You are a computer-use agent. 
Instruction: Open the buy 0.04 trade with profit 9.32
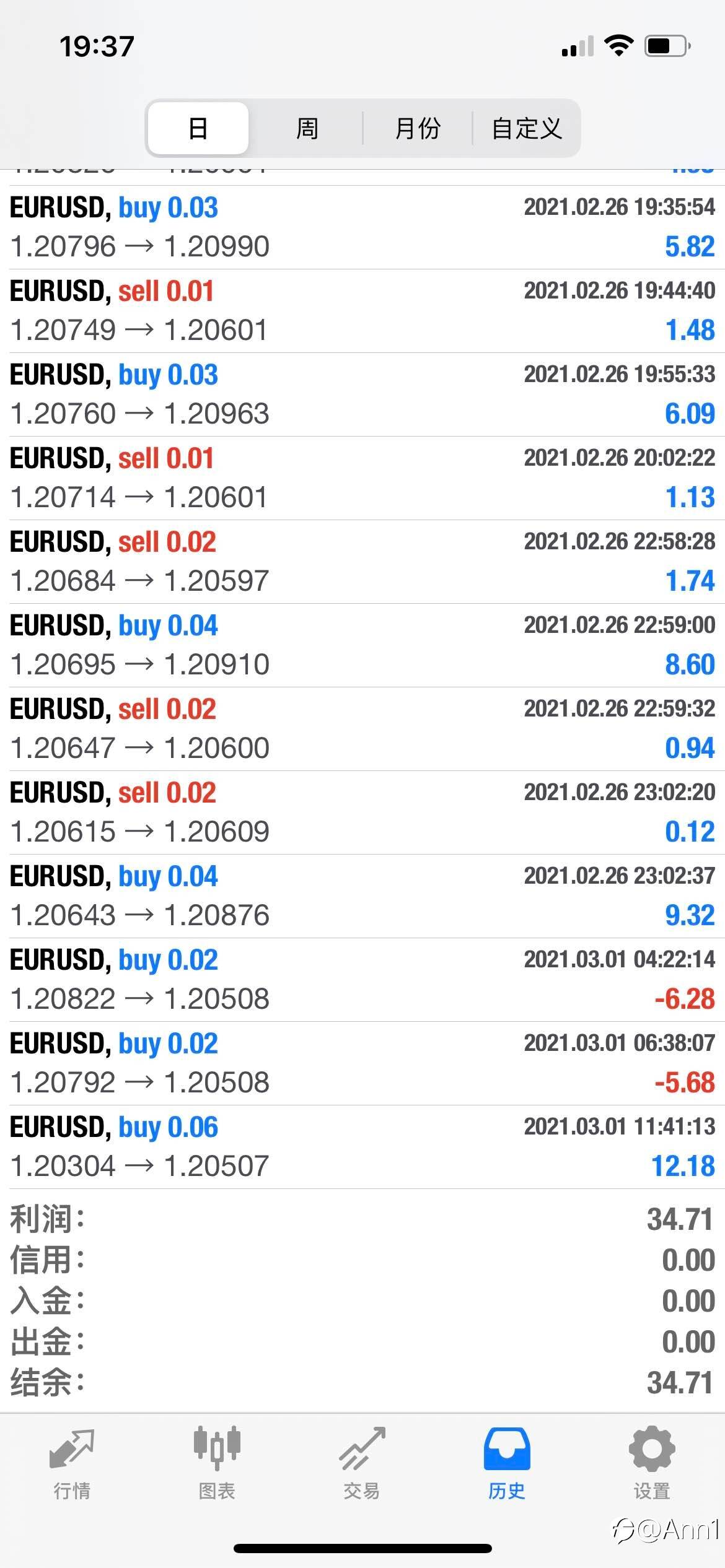coord(362,896)
